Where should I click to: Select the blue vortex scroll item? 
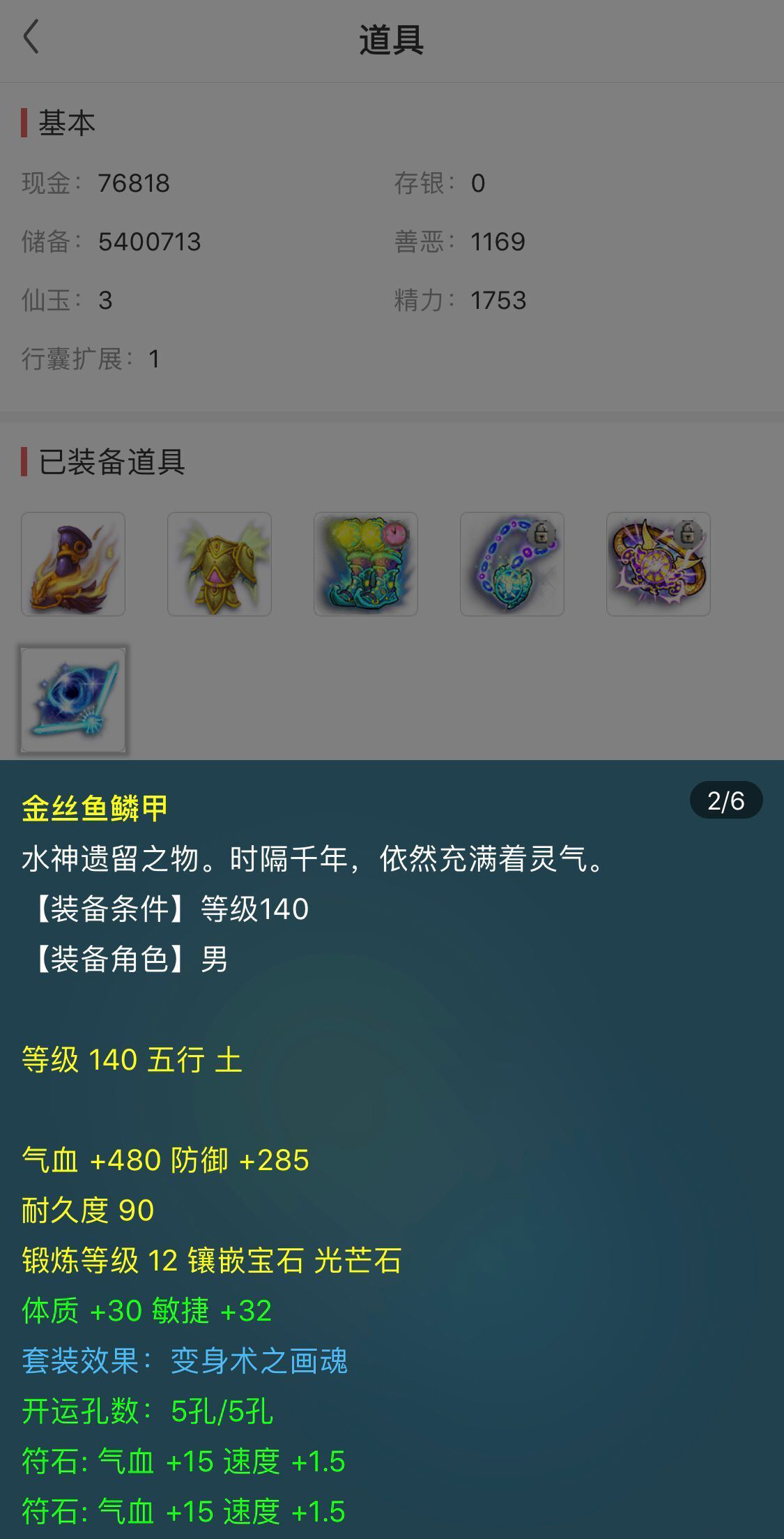click(x=73, y=700)
